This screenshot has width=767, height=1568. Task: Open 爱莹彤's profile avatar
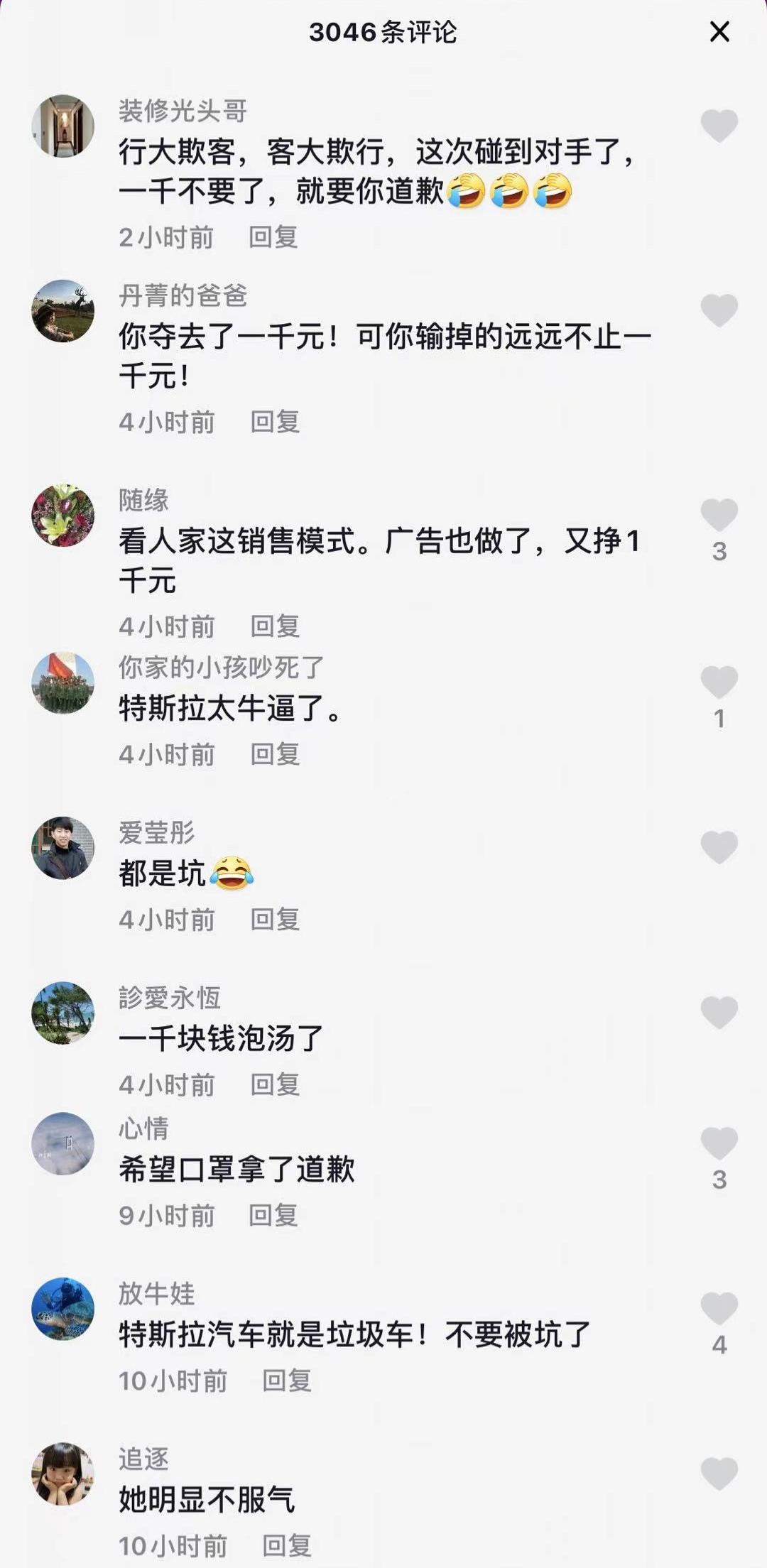pyautogui.click(x=63, y=847)
